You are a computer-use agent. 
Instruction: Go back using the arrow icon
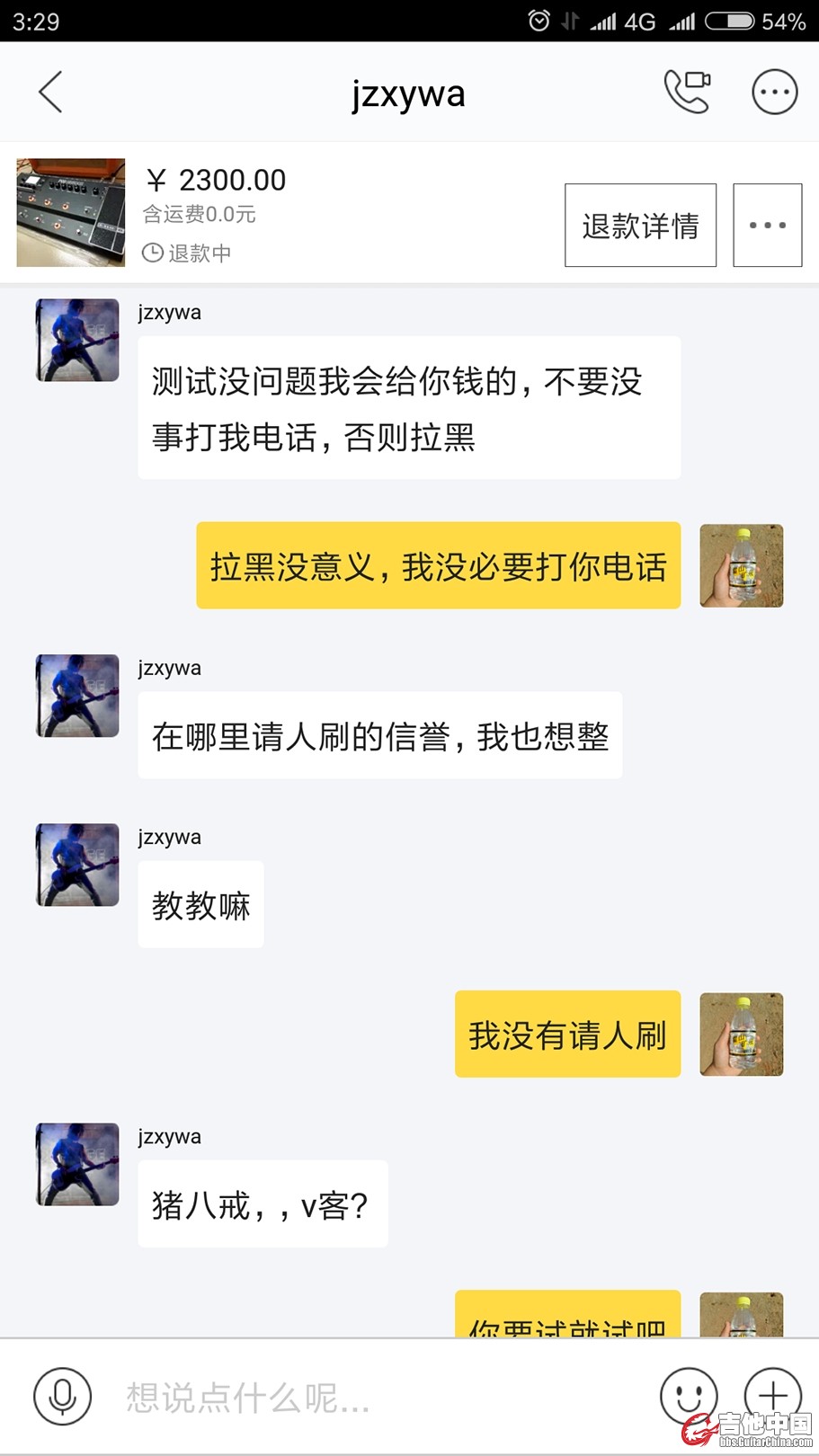[x=51, y=92]
